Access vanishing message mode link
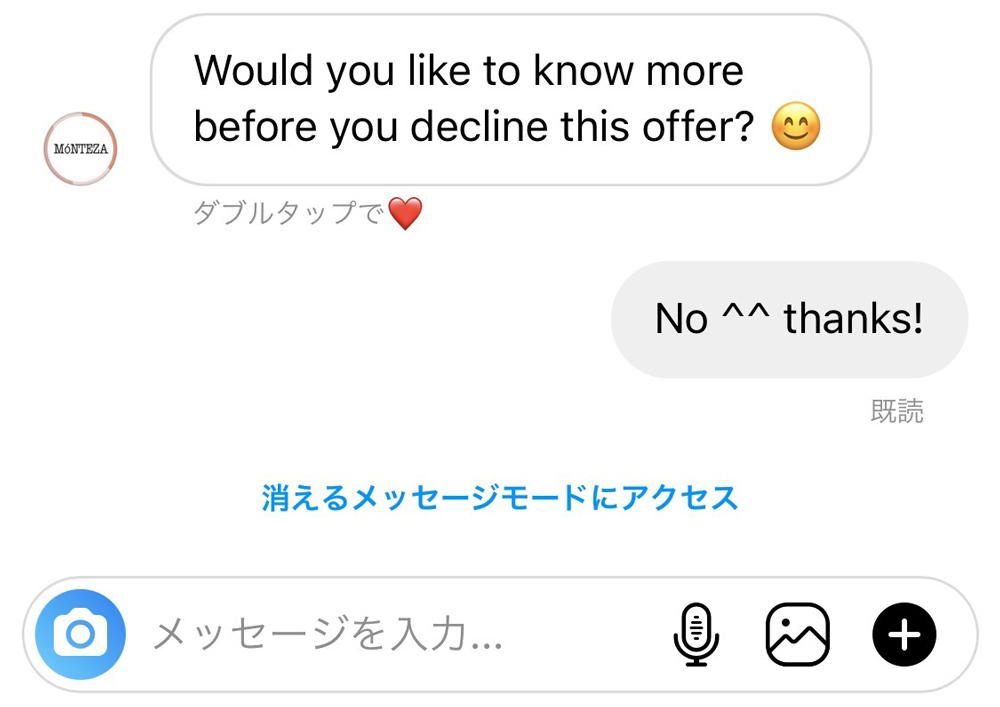The height and width of the screenshot is (707, 1000). (x=499, y=497)
